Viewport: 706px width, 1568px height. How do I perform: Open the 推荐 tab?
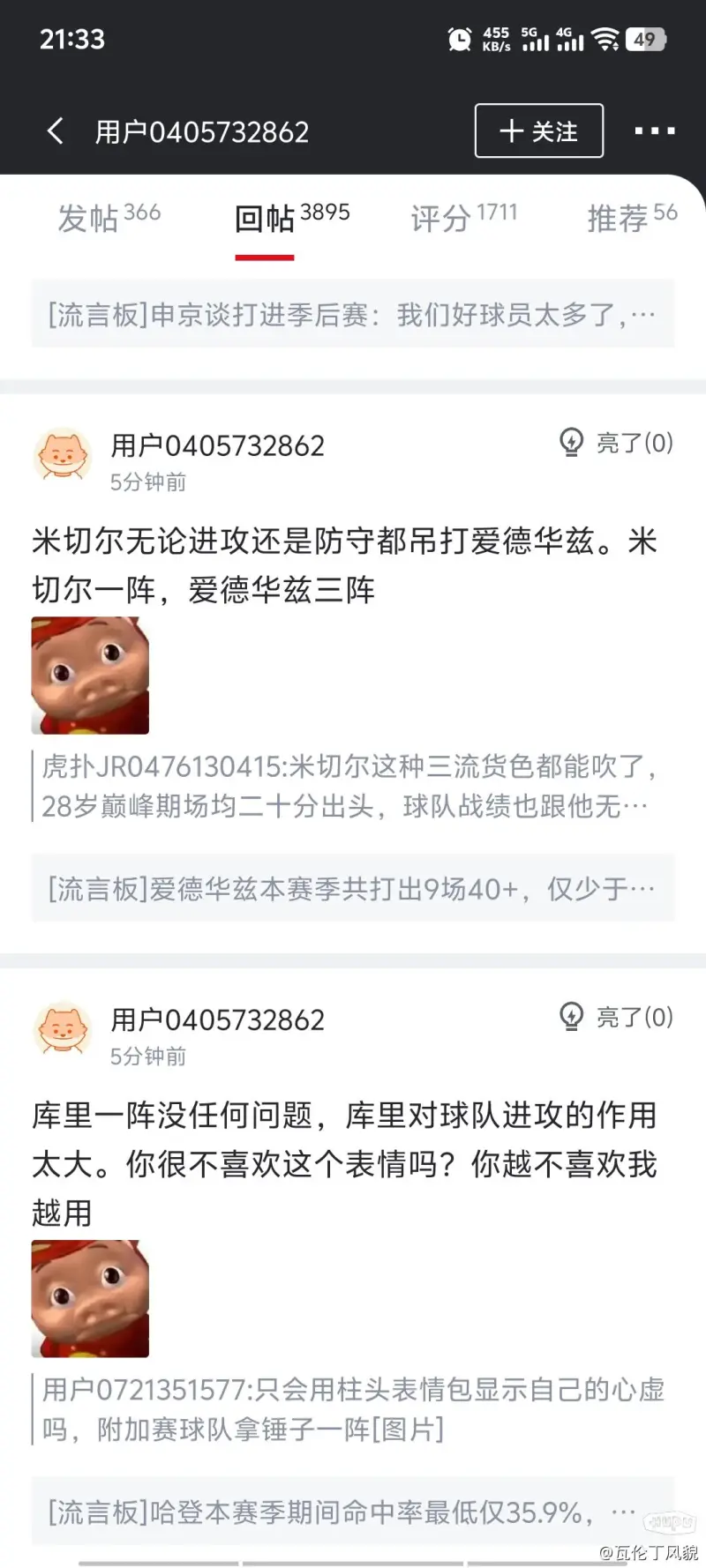tap(632, 217)
